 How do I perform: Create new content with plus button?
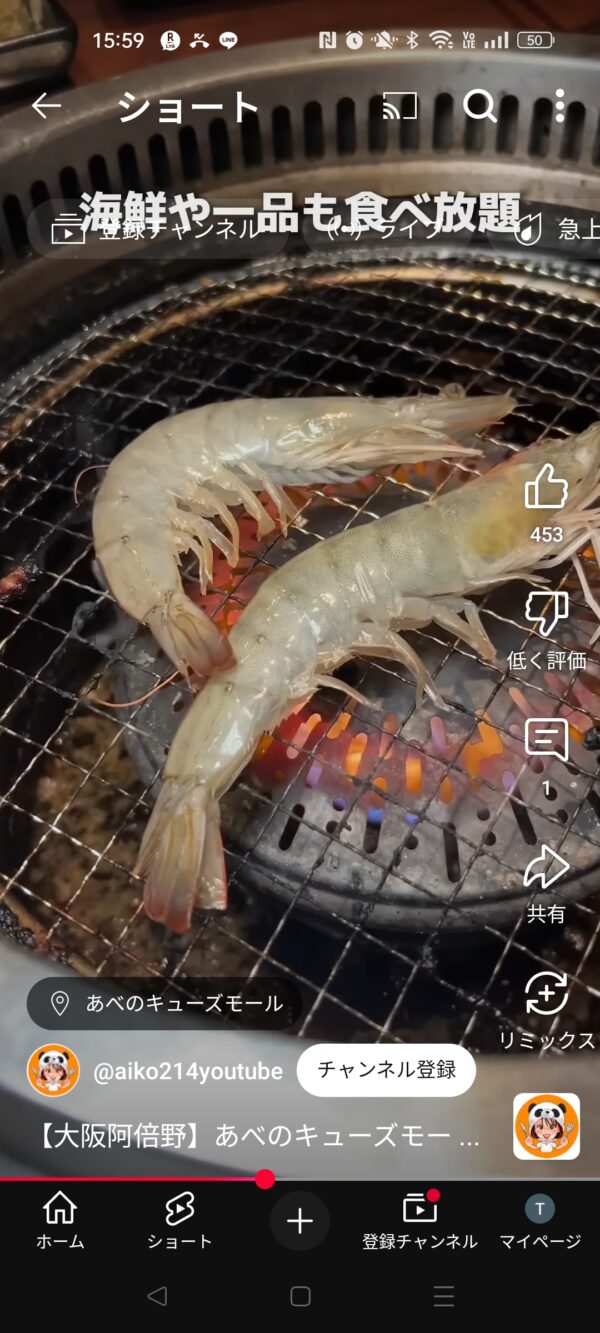point(300,1220)
